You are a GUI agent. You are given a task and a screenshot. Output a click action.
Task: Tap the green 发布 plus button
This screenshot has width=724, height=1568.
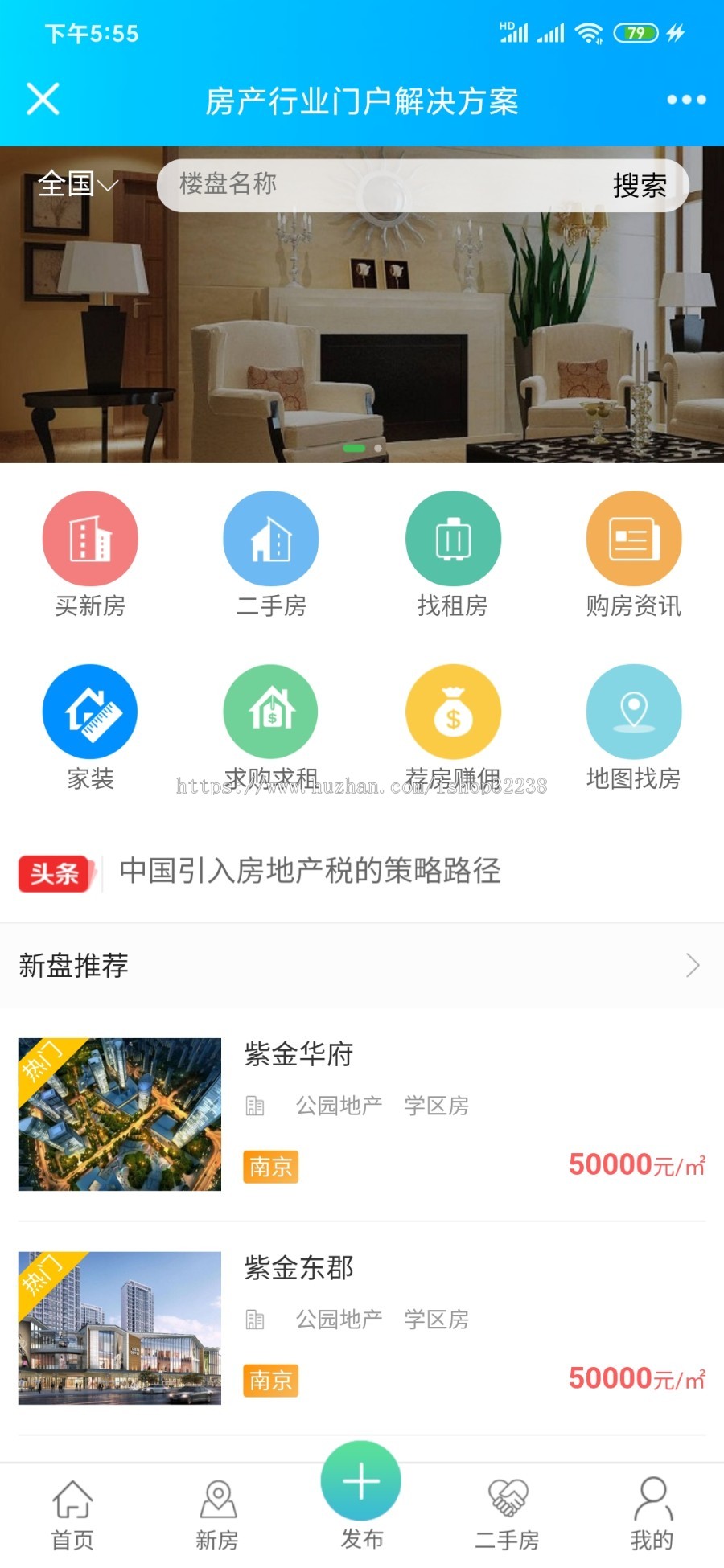(361, 1481)
